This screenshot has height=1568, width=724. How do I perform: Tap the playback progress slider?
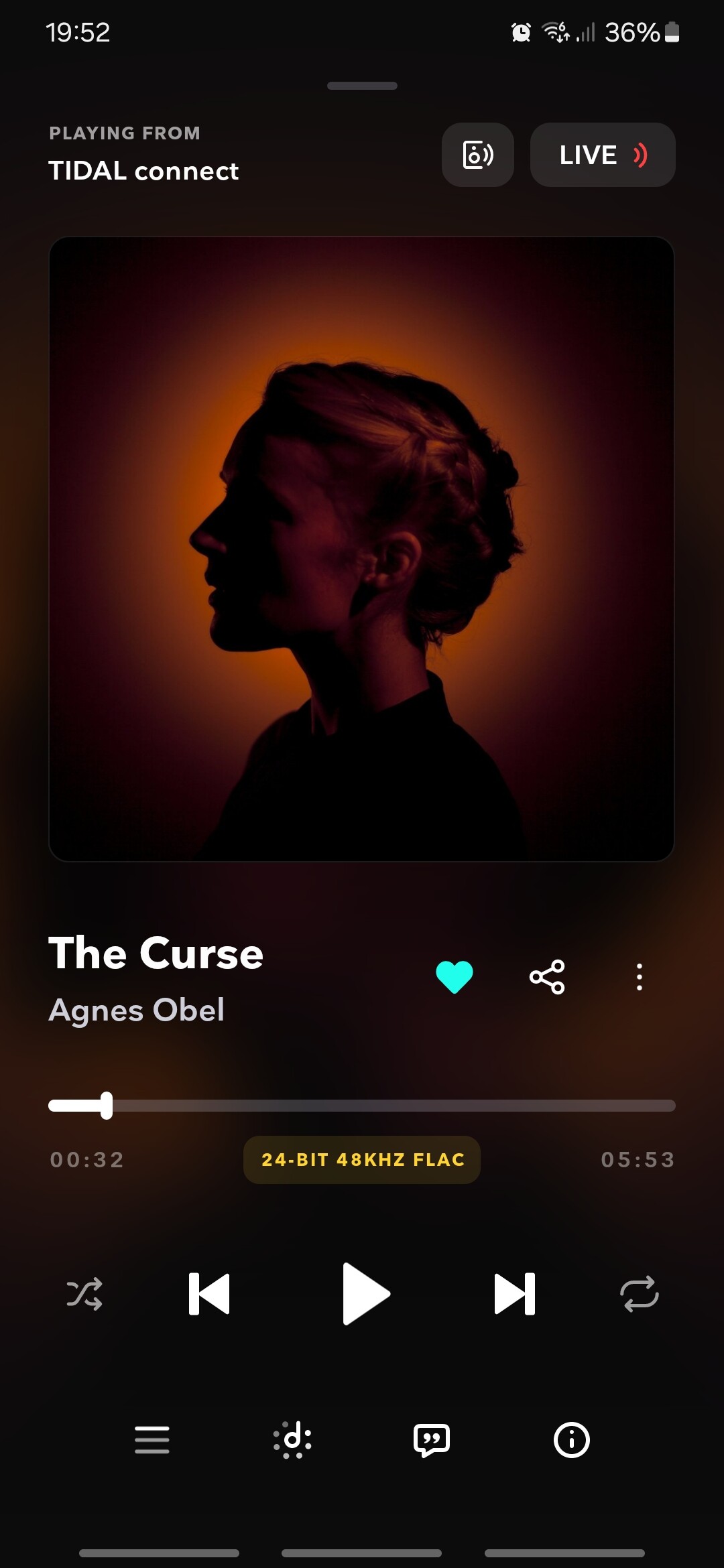[x=362, y=1106]
